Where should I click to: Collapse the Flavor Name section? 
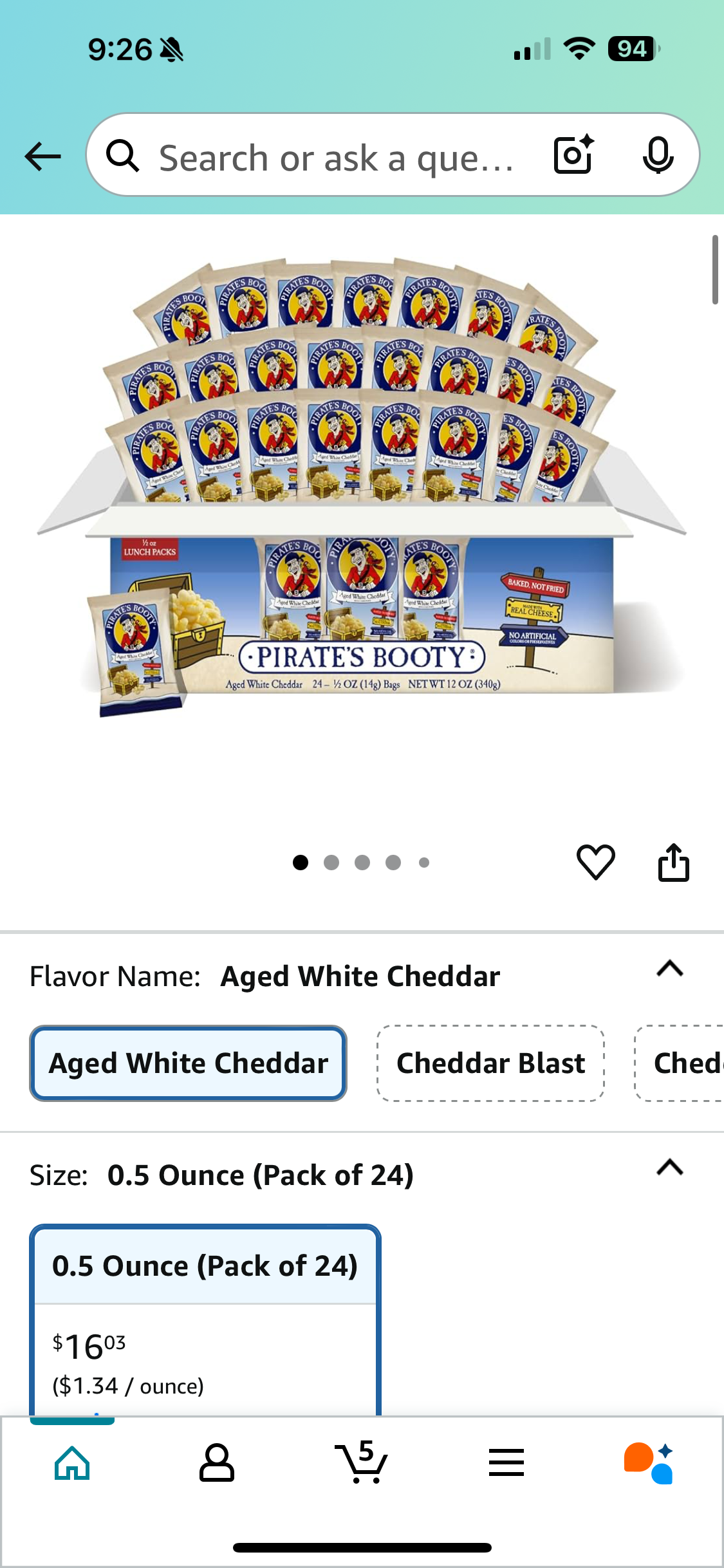coord(669,969)
